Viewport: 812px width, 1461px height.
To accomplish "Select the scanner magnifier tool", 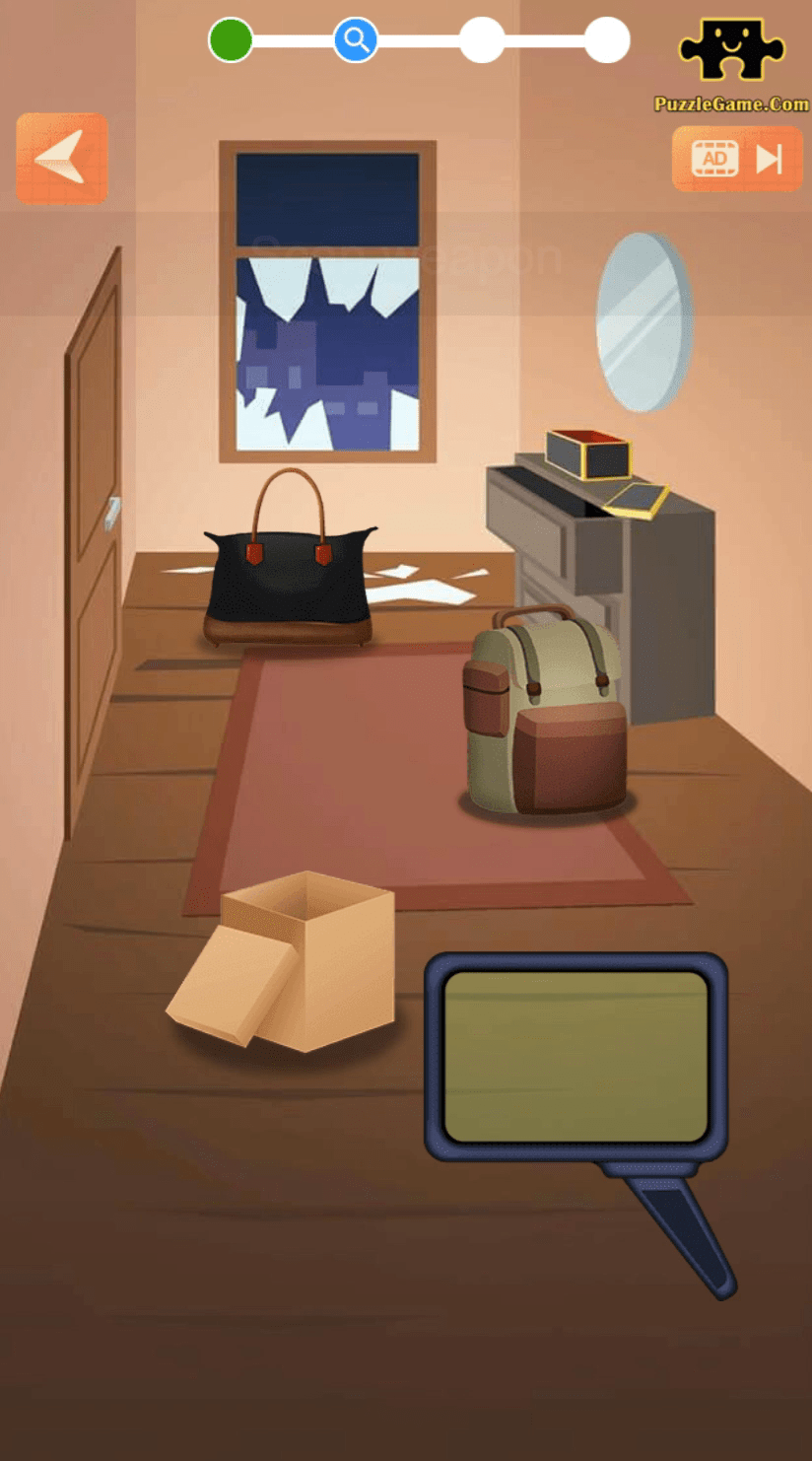I will [x=576, y=1055].
